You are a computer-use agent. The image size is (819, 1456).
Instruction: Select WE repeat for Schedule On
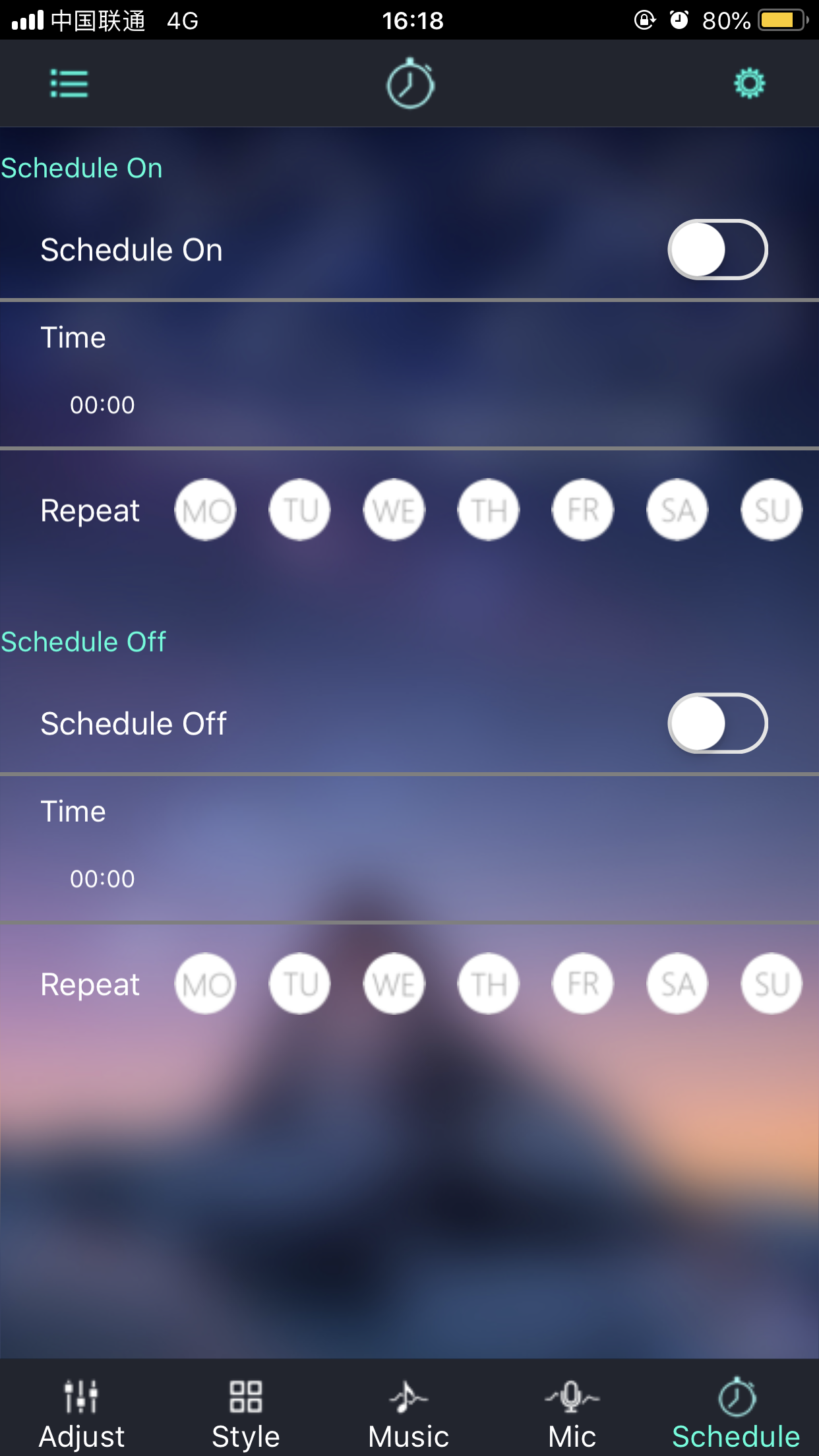pos(394,510)
